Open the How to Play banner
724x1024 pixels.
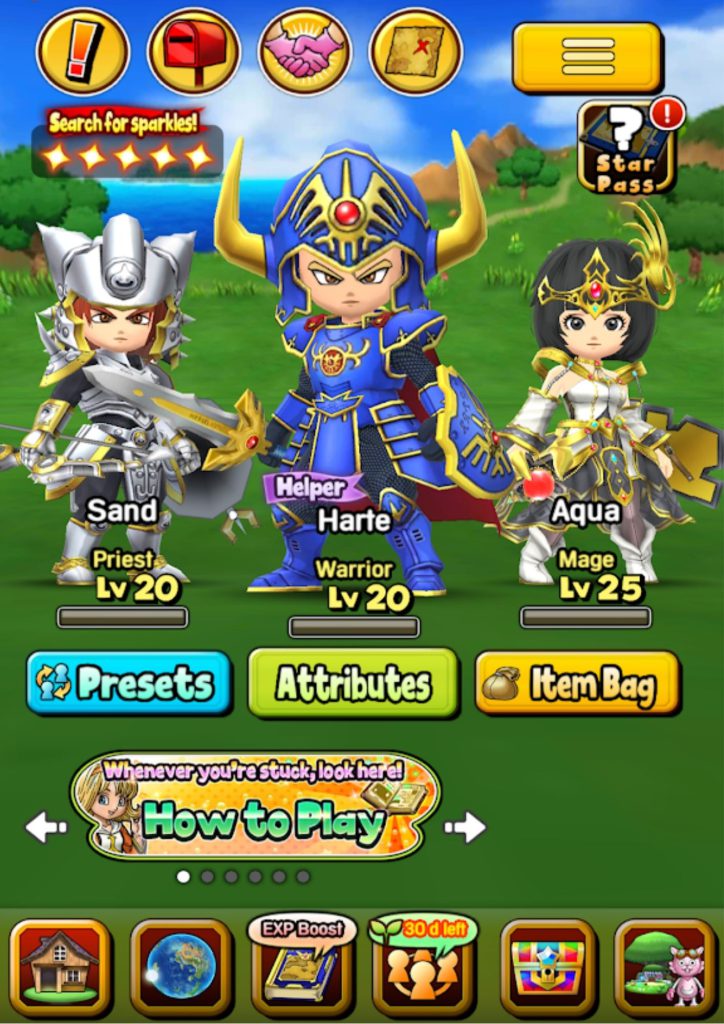[256, 808]
